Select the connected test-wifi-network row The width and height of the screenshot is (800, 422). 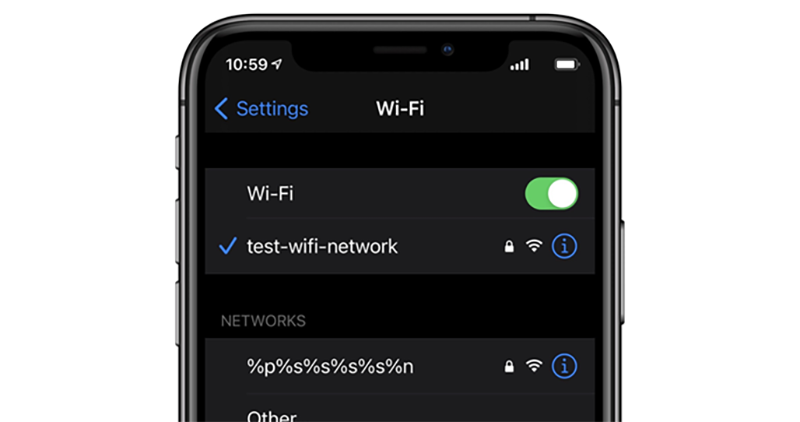[322, 246]
